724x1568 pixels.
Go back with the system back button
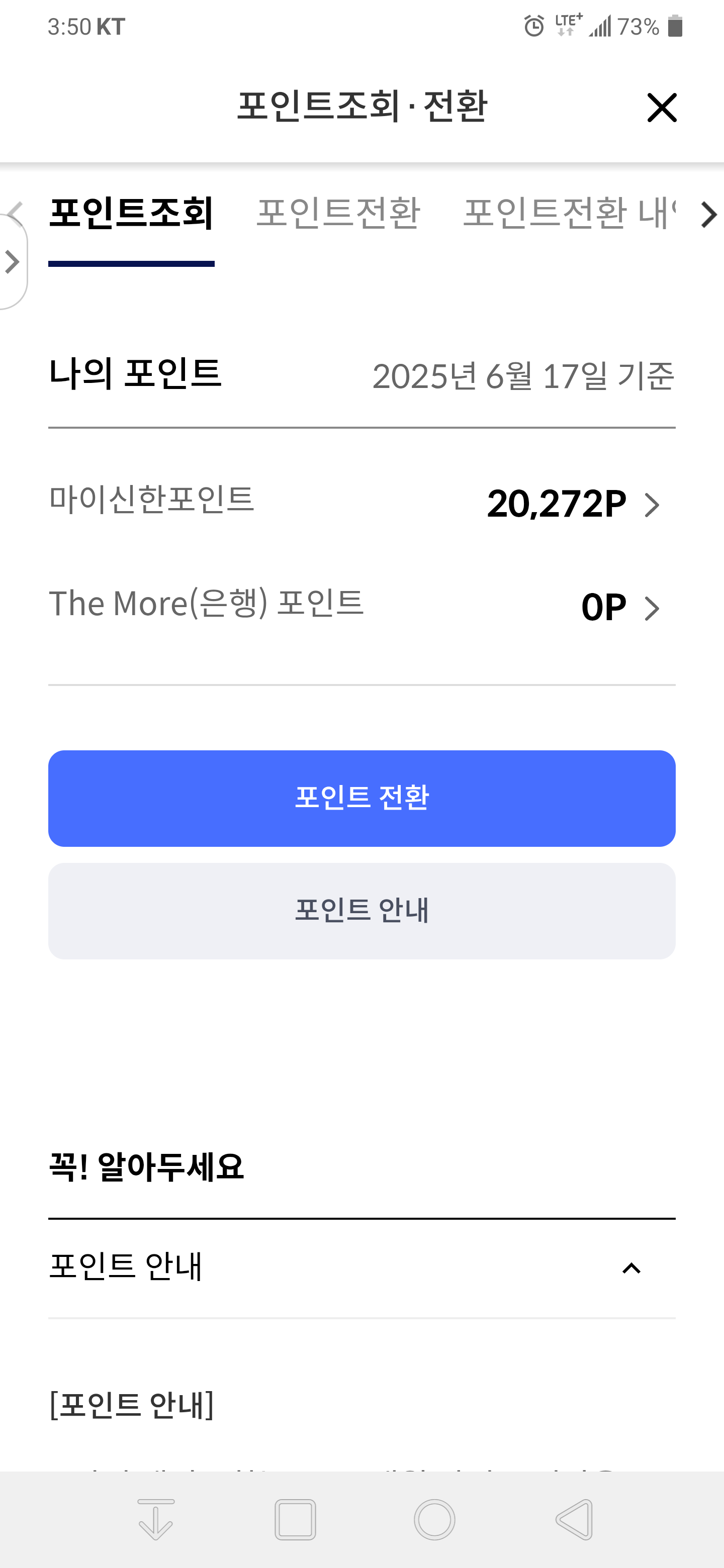pos(574,1519)
